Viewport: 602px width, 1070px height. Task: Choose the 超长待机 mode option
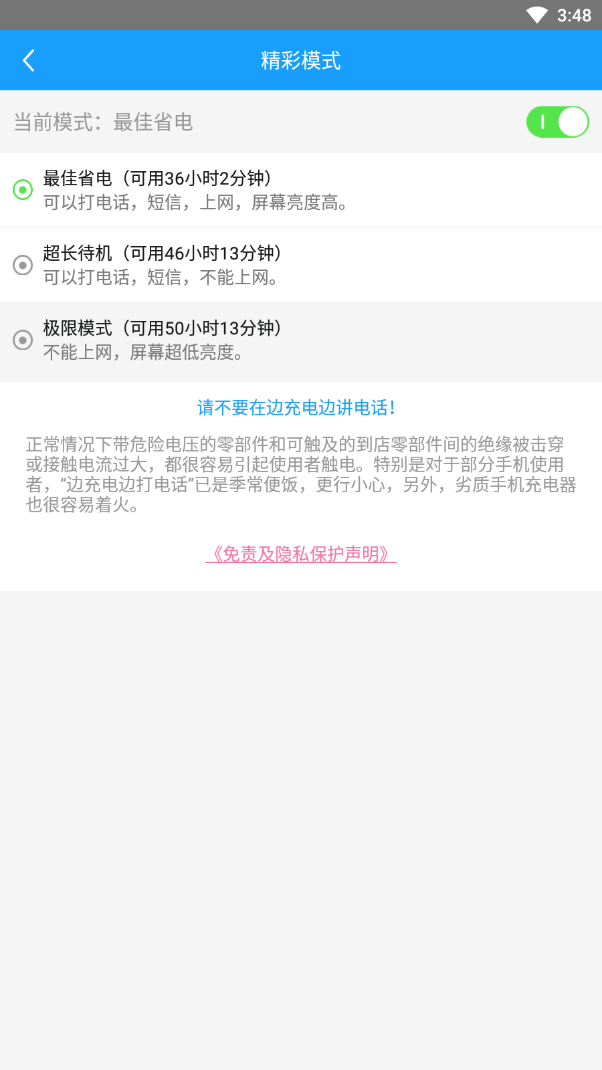click(x=23, y=265)
